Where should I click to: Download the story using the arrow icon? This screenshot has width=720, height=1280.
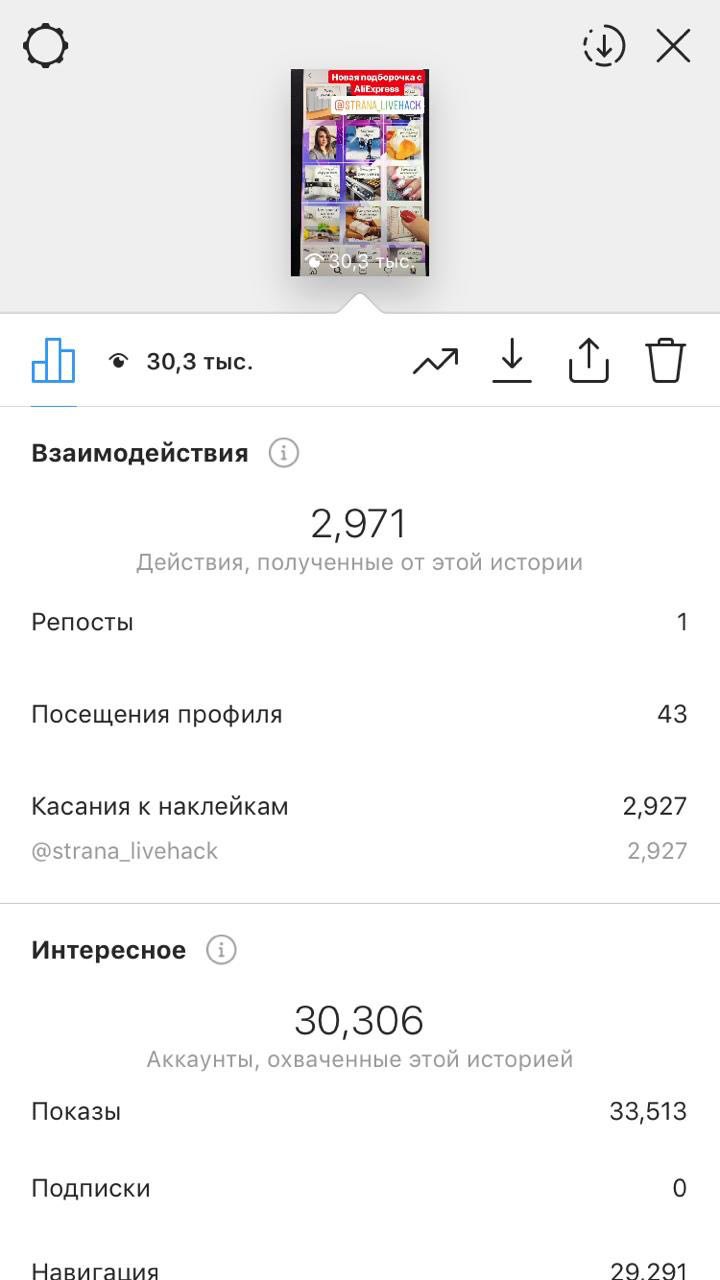(512, 360)
